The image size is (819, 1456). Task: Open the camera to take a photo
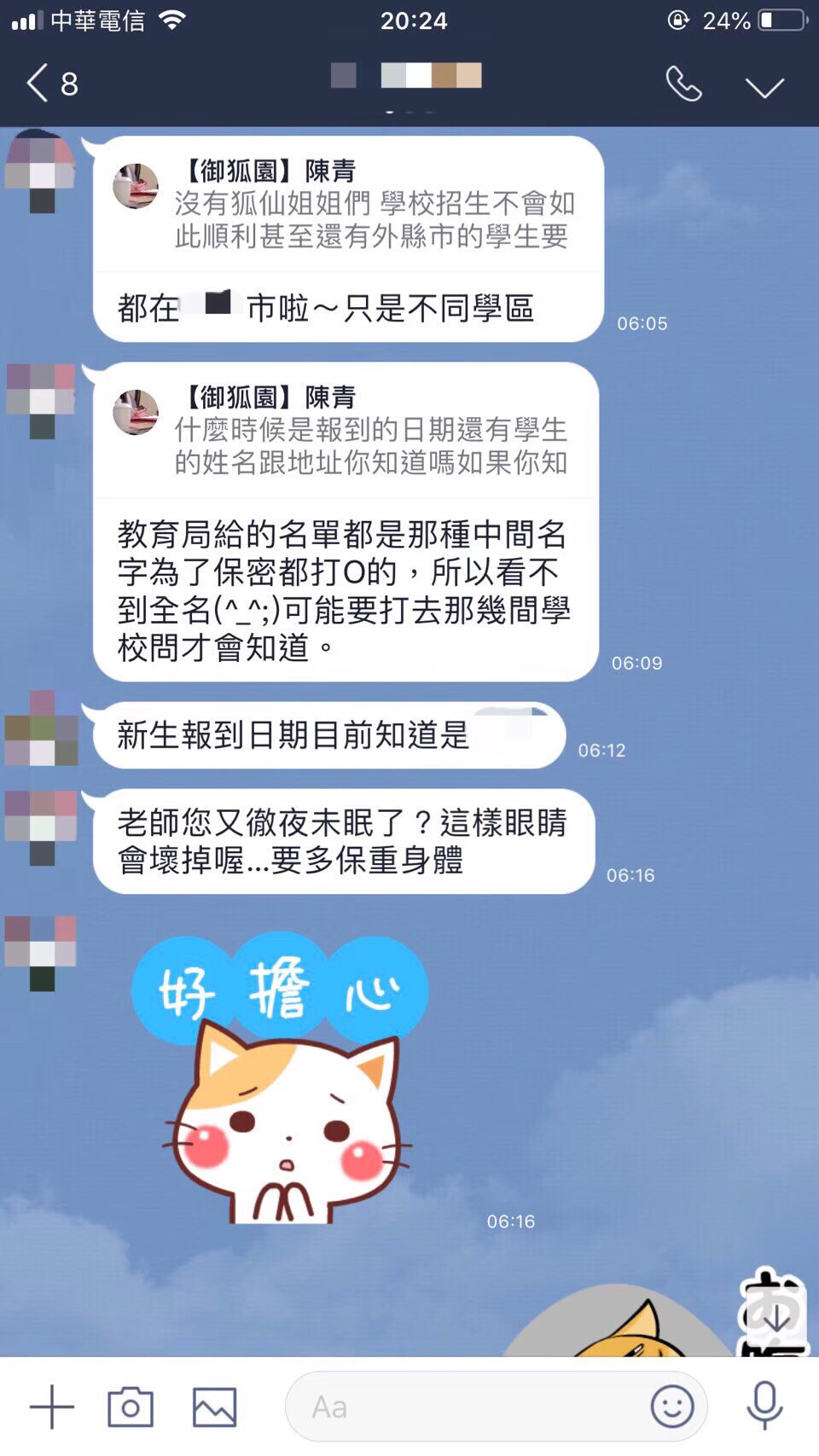click(x=131, y=1407)
